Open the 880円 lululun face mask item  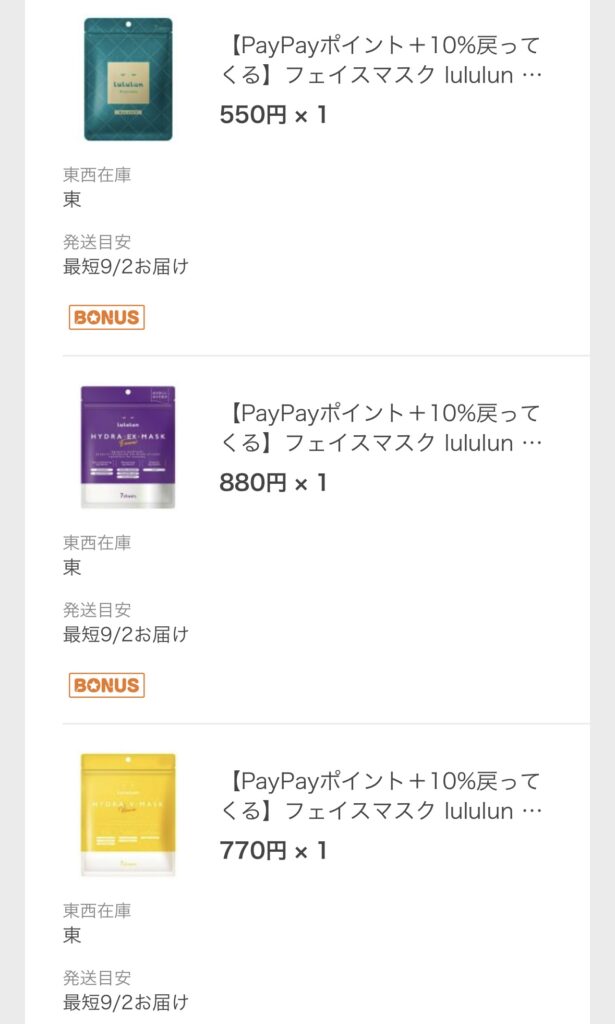(x=381, y=428)
